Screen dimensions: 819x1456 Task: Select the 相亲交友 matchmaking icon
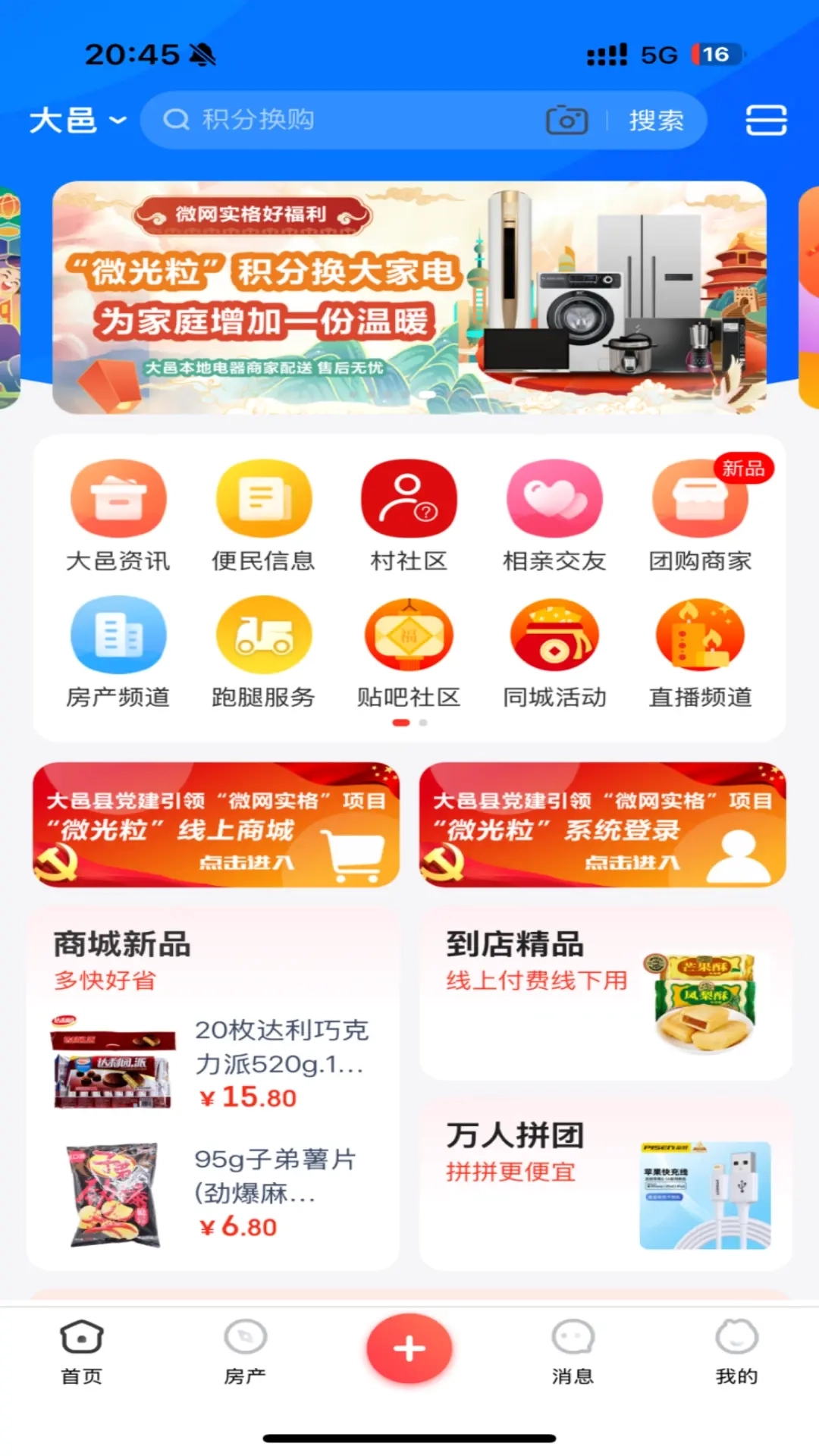click(x=554, y=500)
